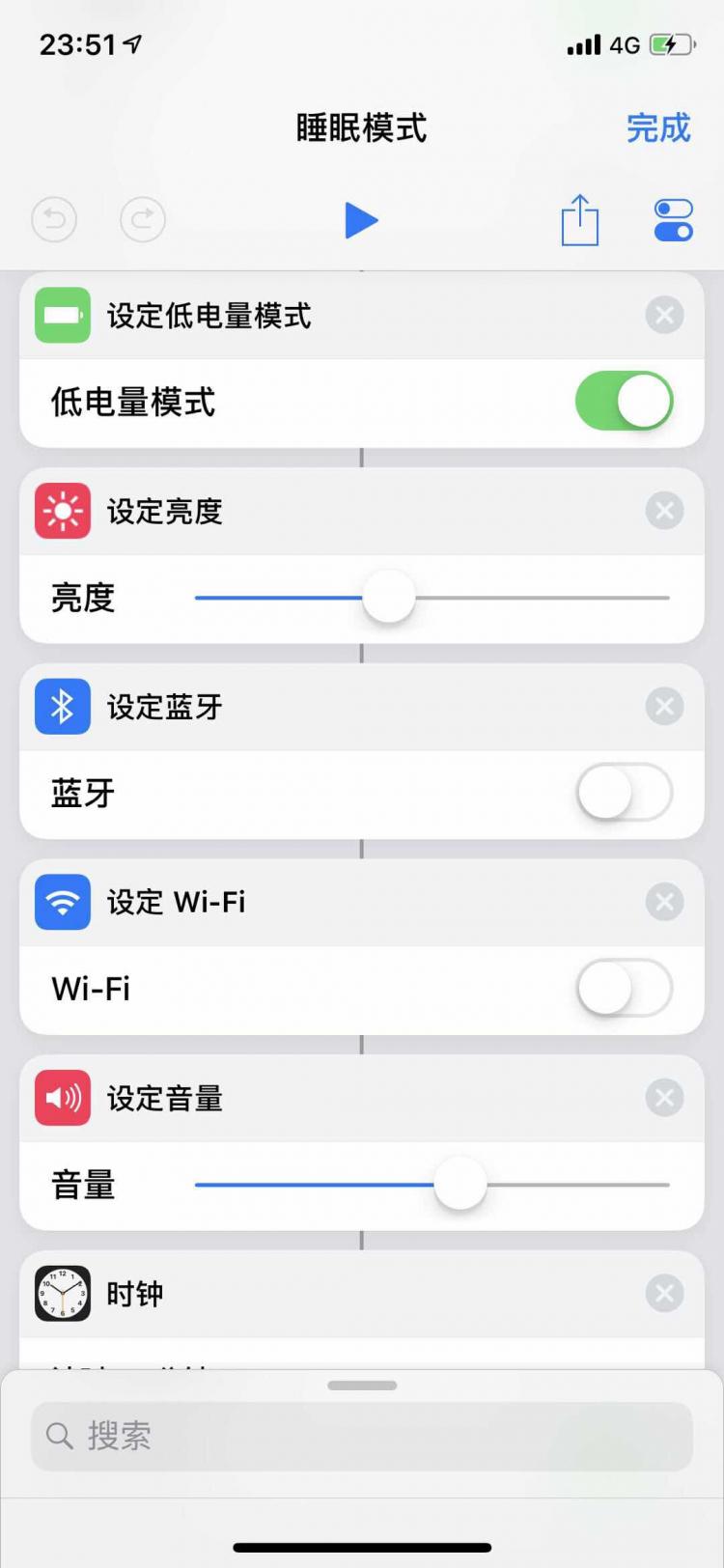Redo the last change

[x=143, y=220]
